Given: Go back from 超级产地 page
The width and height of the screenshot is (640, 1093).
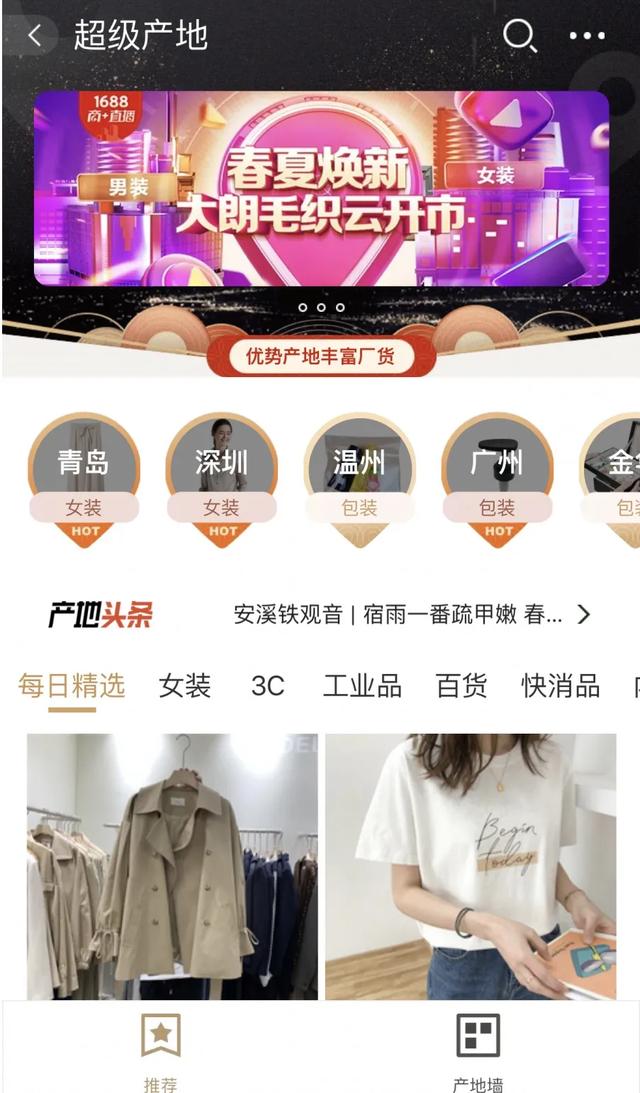Looking at the screenshot, I should 35,36.
